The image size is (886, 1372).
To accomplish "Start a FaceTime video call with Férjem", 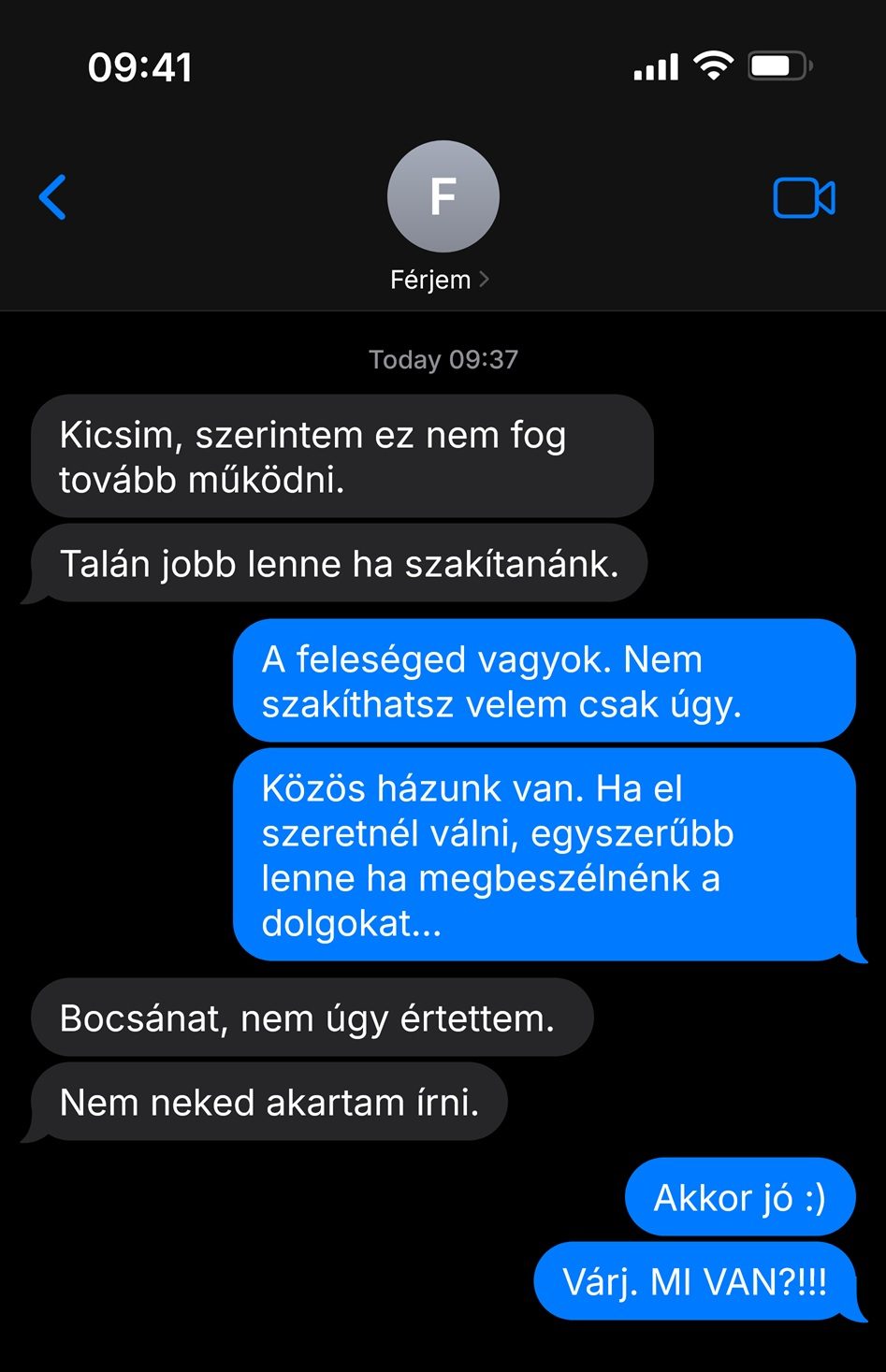I will pos(803,197).
